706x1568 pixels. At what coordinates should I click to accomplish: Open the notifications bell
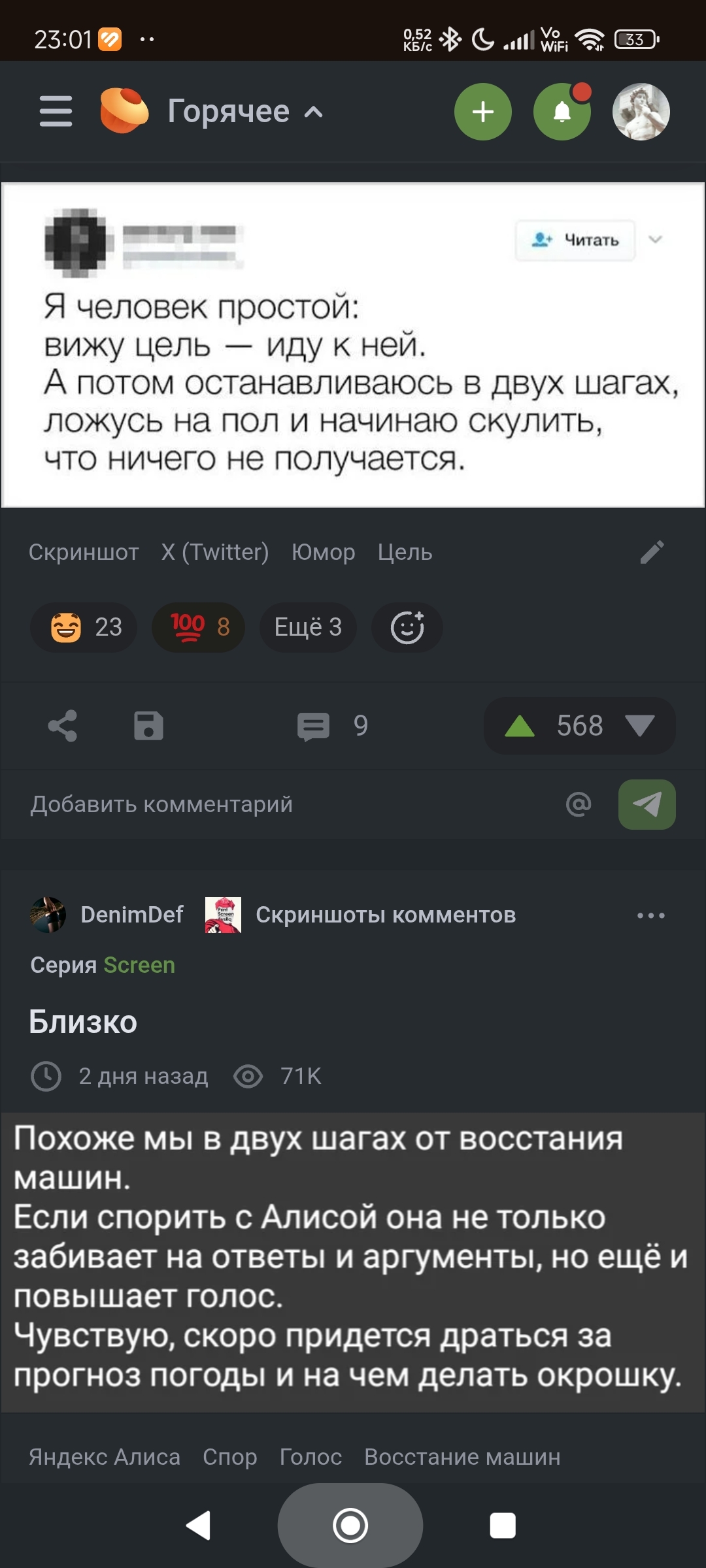[562, 112]
